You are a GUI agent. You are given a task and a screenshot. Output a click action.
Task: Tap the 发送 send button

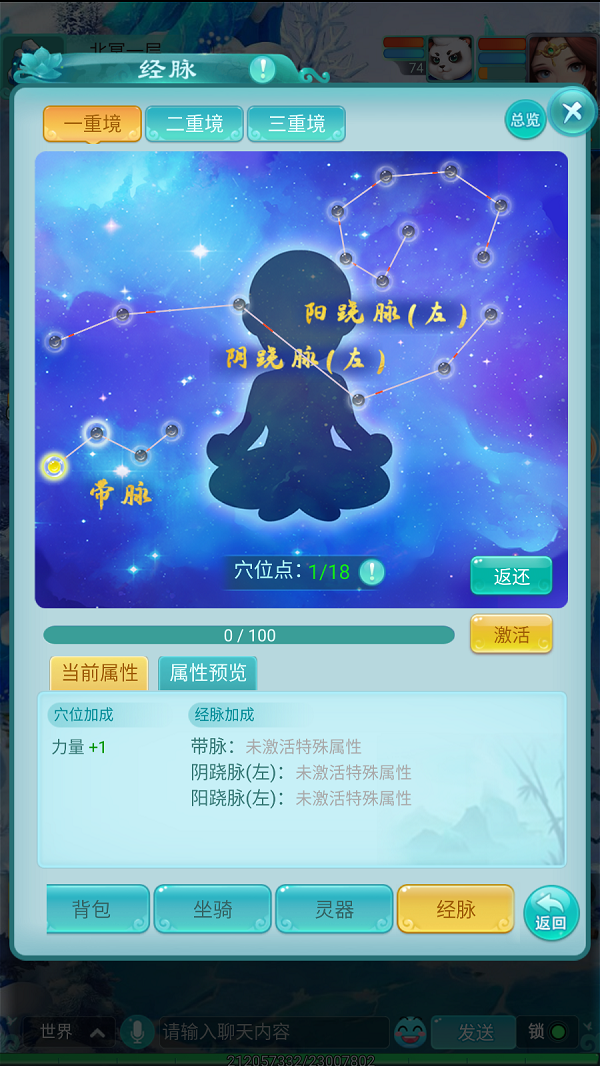(x=475, y=1031)
